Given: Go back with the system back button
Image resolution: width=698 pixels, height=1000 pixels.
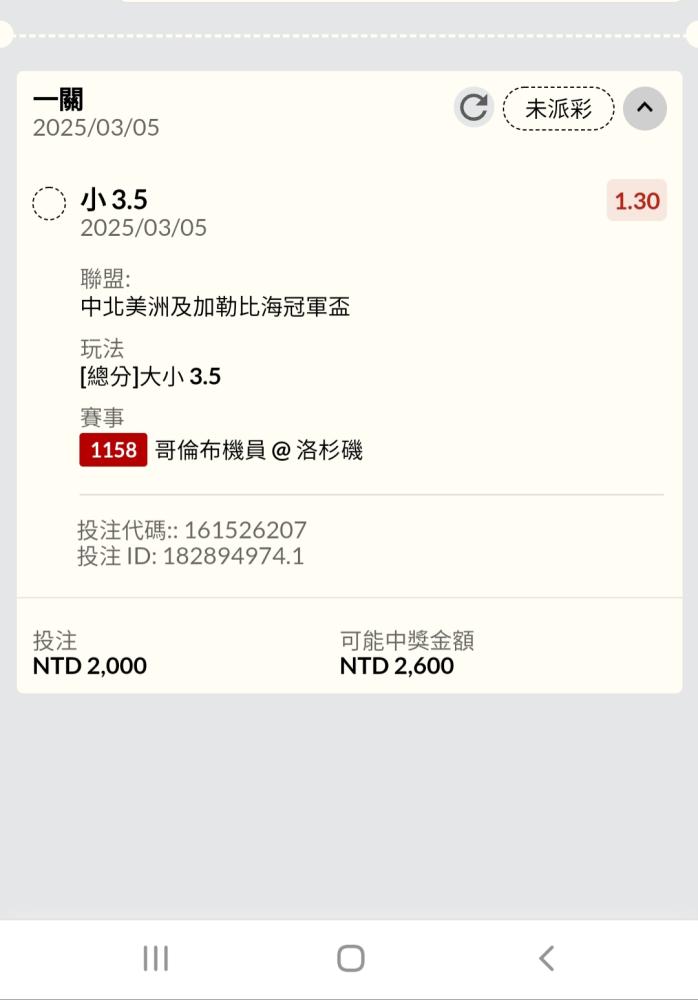Looking at the screenshot, I should click(x=546, y=958).
